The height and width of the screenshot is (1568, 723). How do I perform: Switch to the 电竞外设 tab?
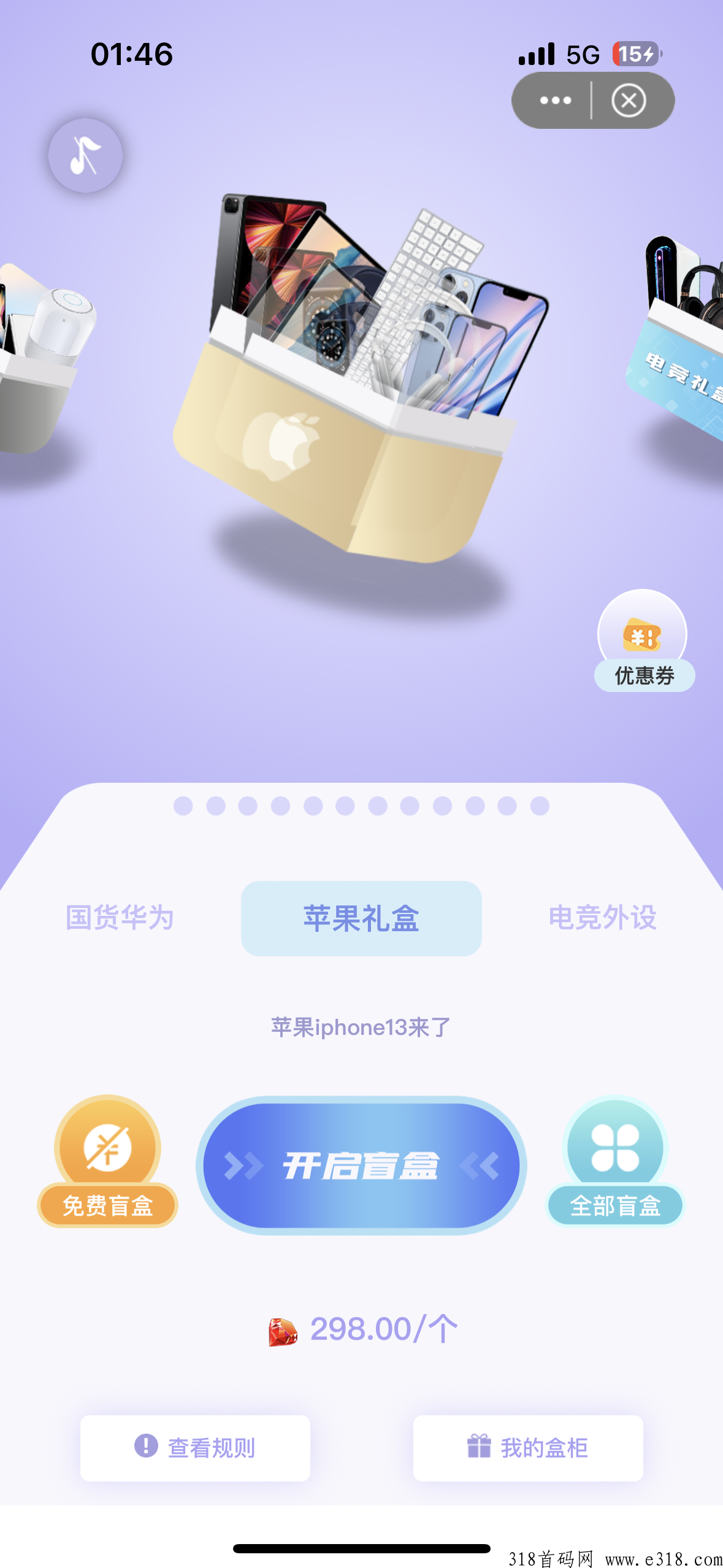pos(602,918)
